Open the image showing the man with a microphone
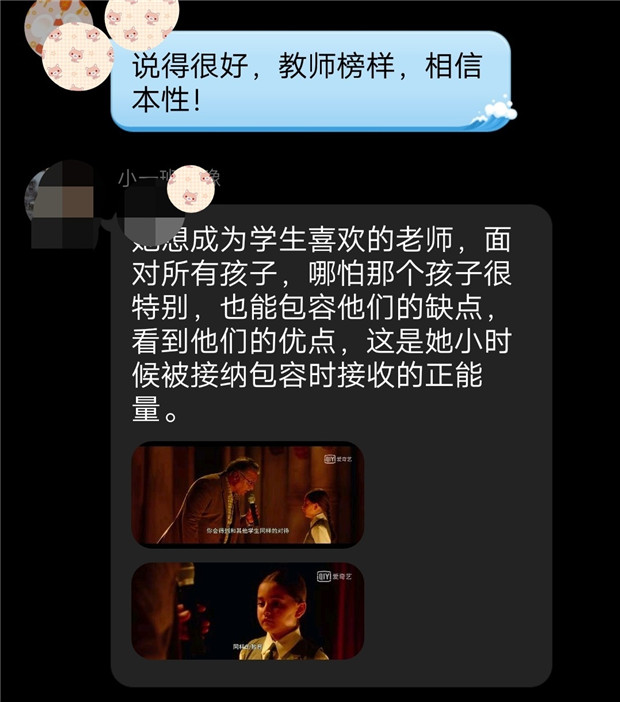620x702 pixels. [x=247, y=495]
